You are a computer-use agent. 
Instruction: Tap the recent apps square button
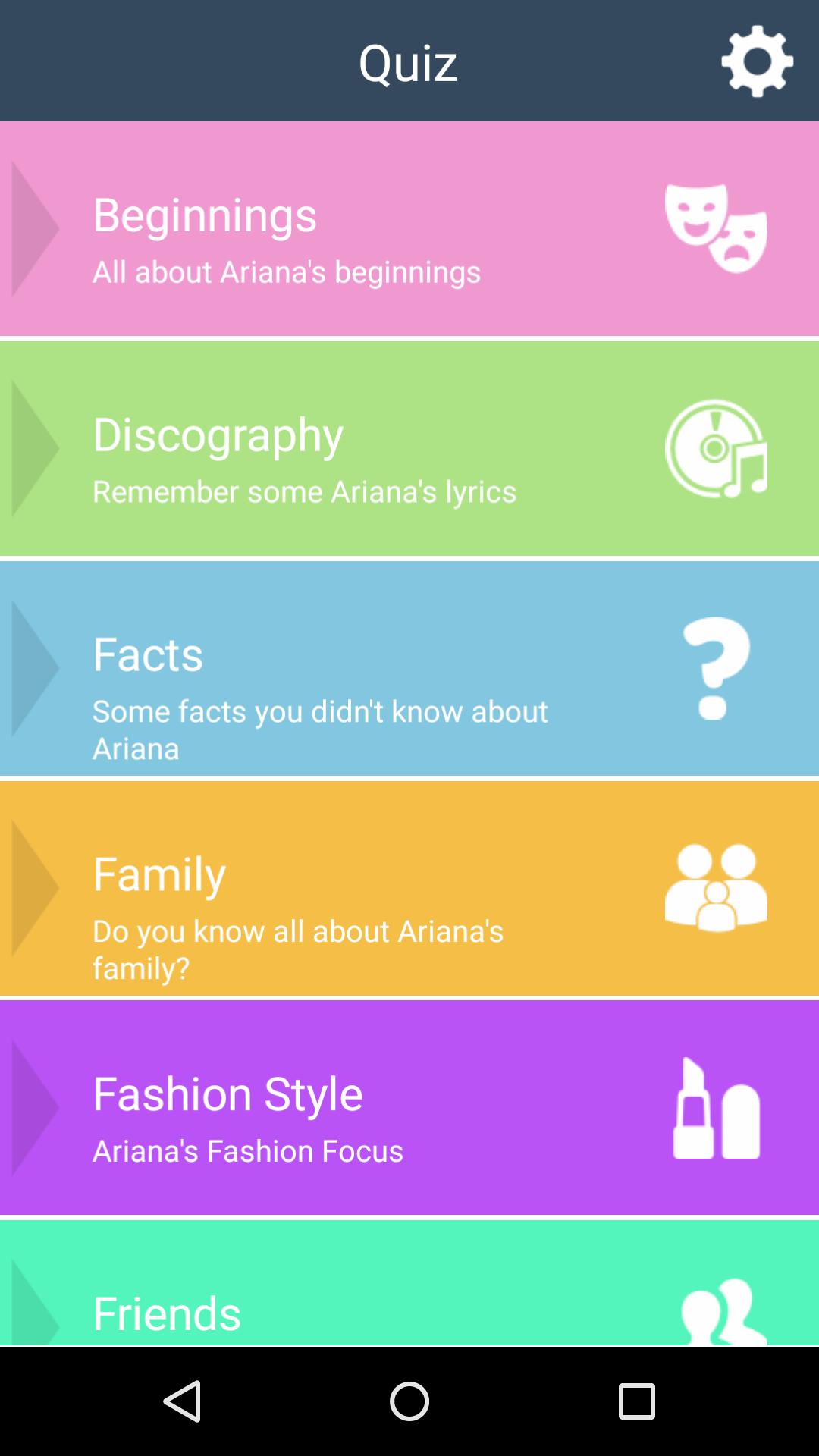(x=634, y=1401)
